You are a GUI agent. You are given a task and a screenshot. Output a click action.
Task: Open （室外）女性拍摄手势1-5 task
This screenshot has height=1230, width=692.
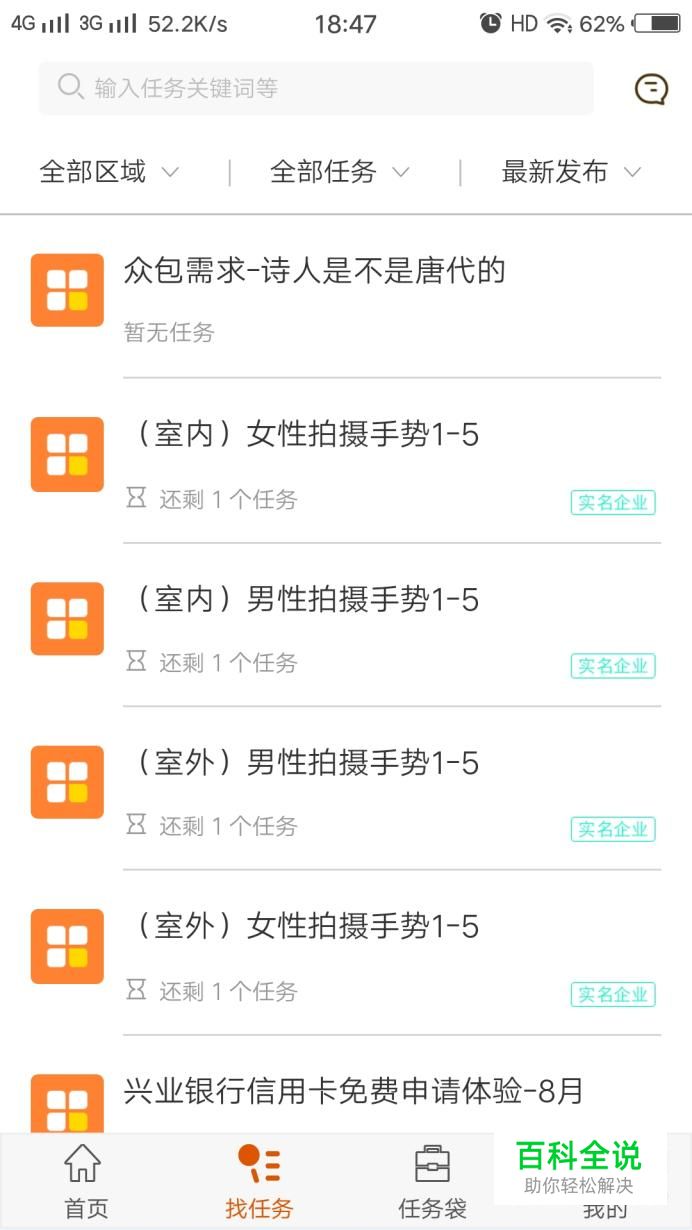point(345,953)
